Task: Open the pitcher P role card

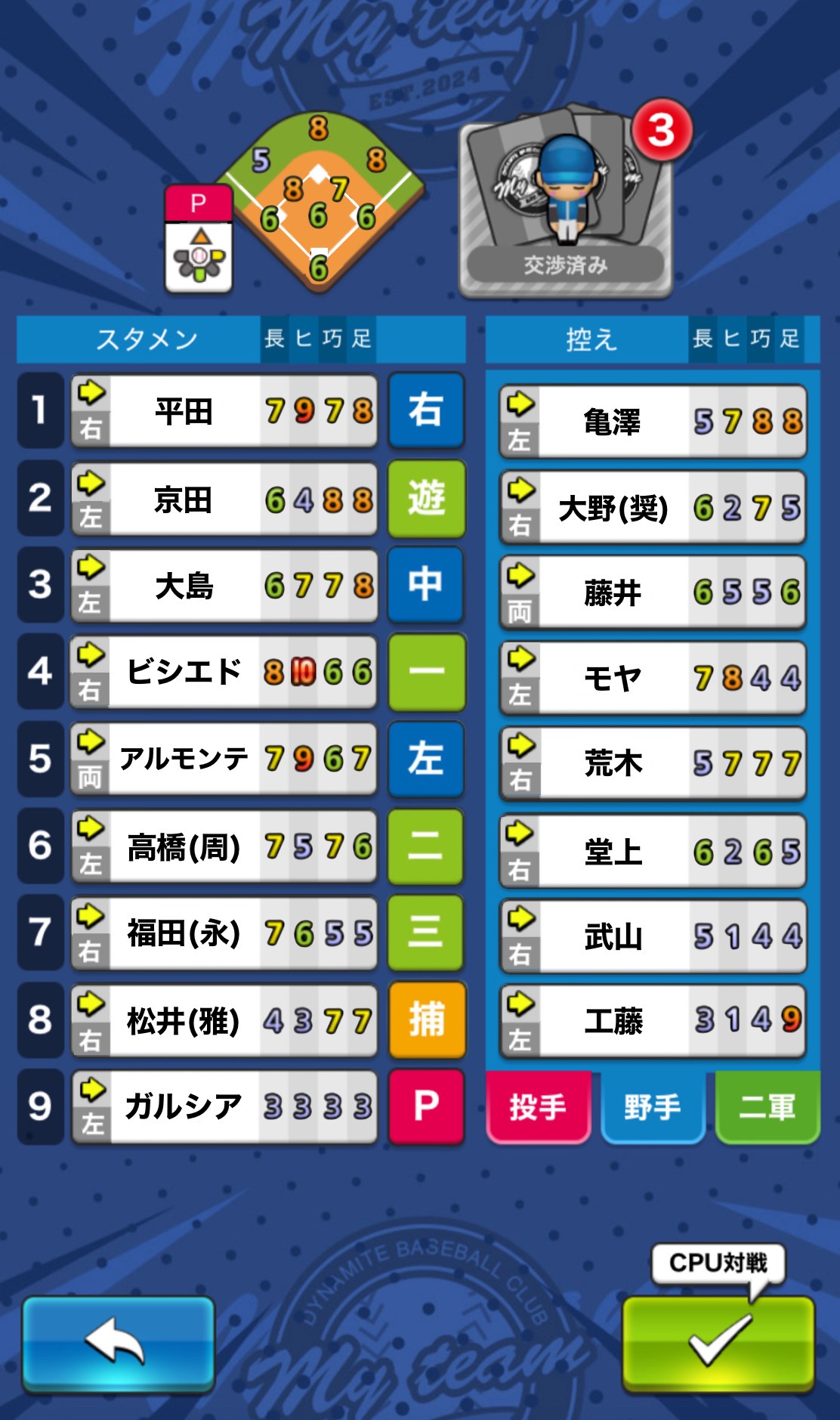Action: [x=199, y=239]
